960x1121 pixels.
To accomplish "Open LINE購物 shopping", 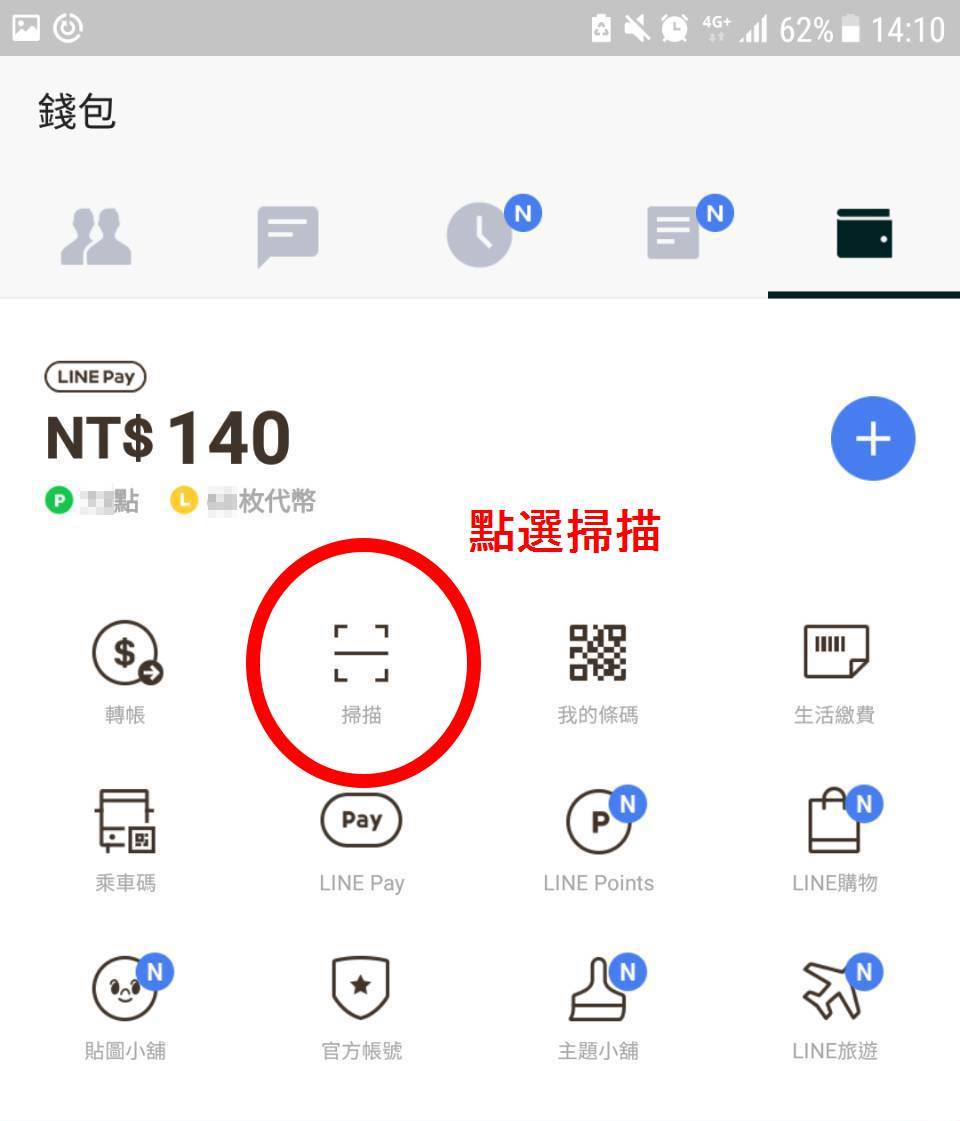I will tap(835, 838).
